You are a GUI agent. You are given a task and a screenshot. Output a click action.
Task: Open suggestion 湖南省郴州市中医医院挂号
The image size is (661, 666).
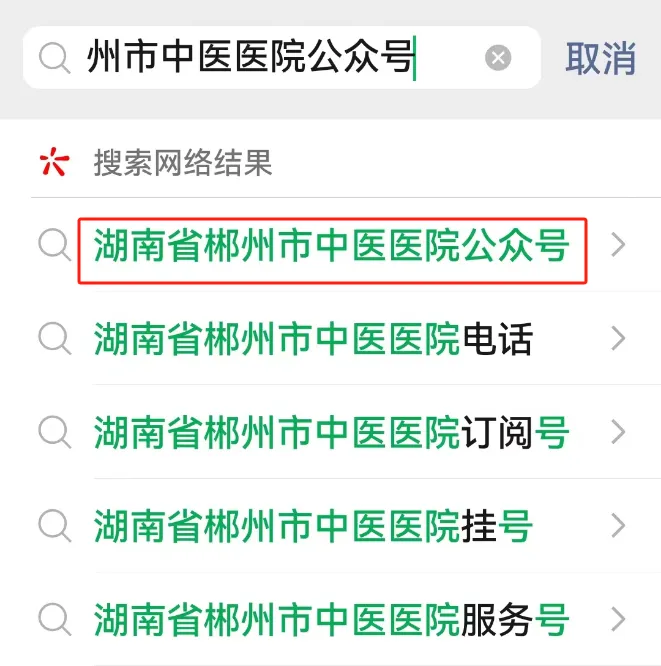pyautogui.click(x=312, y=526)
